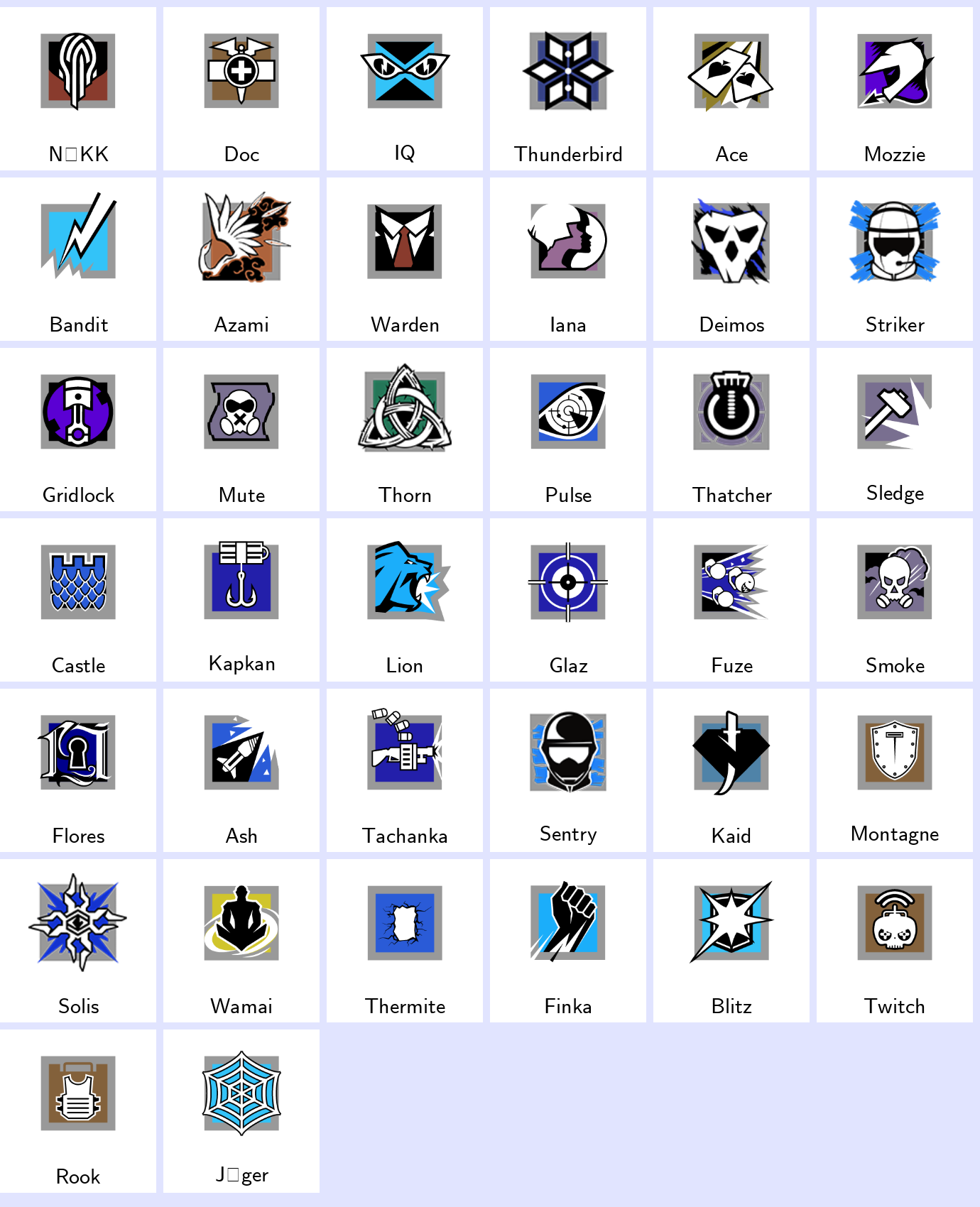The image size is (980, 1207).
Task: Tap the Bandit operator card
Action: pos(78,259)
